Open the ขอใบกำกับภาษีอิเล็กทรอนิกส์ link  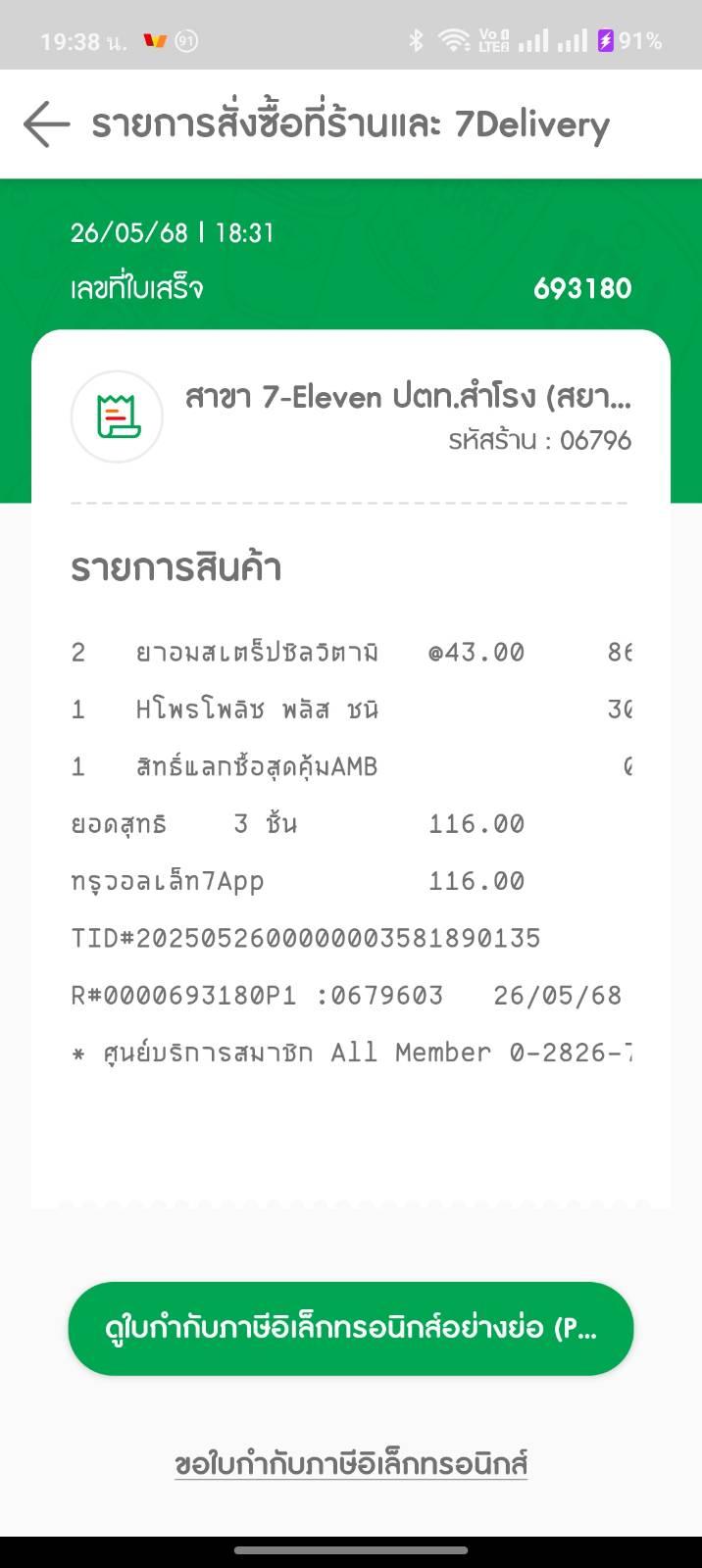click(351, 1464)
